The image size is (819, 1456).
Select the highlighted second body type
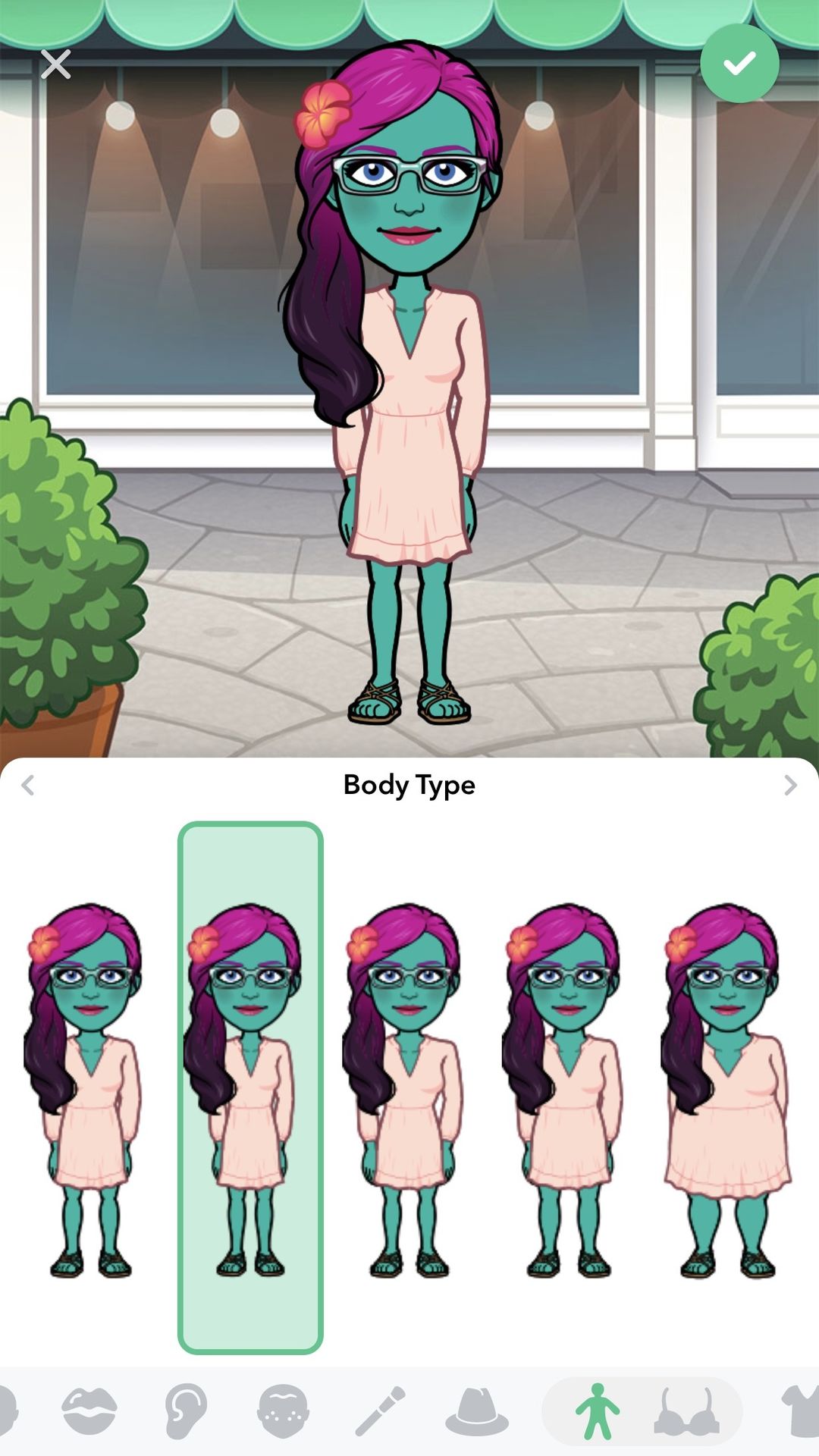250,1088
